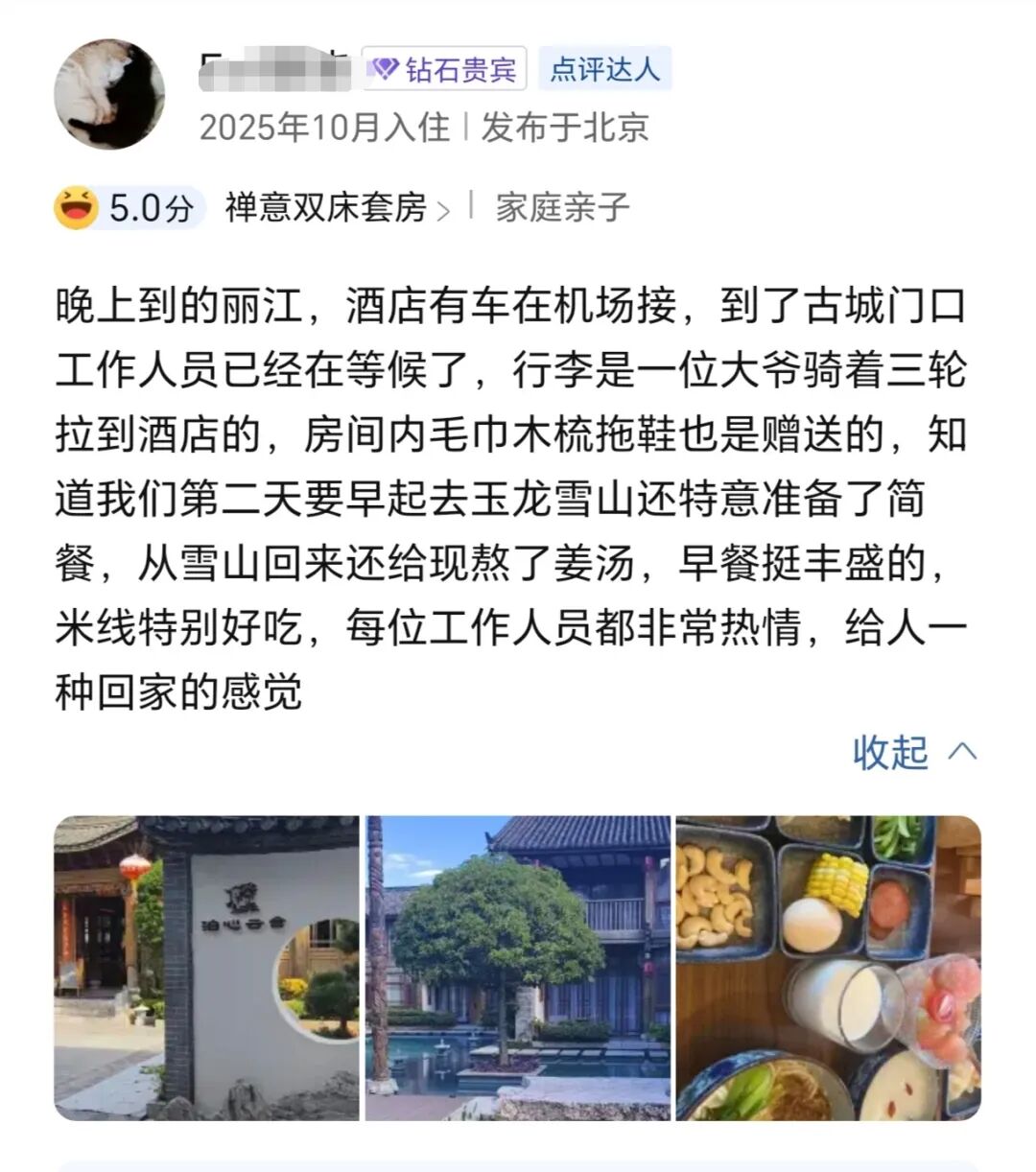Screen dimensions: 1036x1172
Task: Click the diamond icon on 钻石贵宾 badge
Action: [x=387, y=68]
